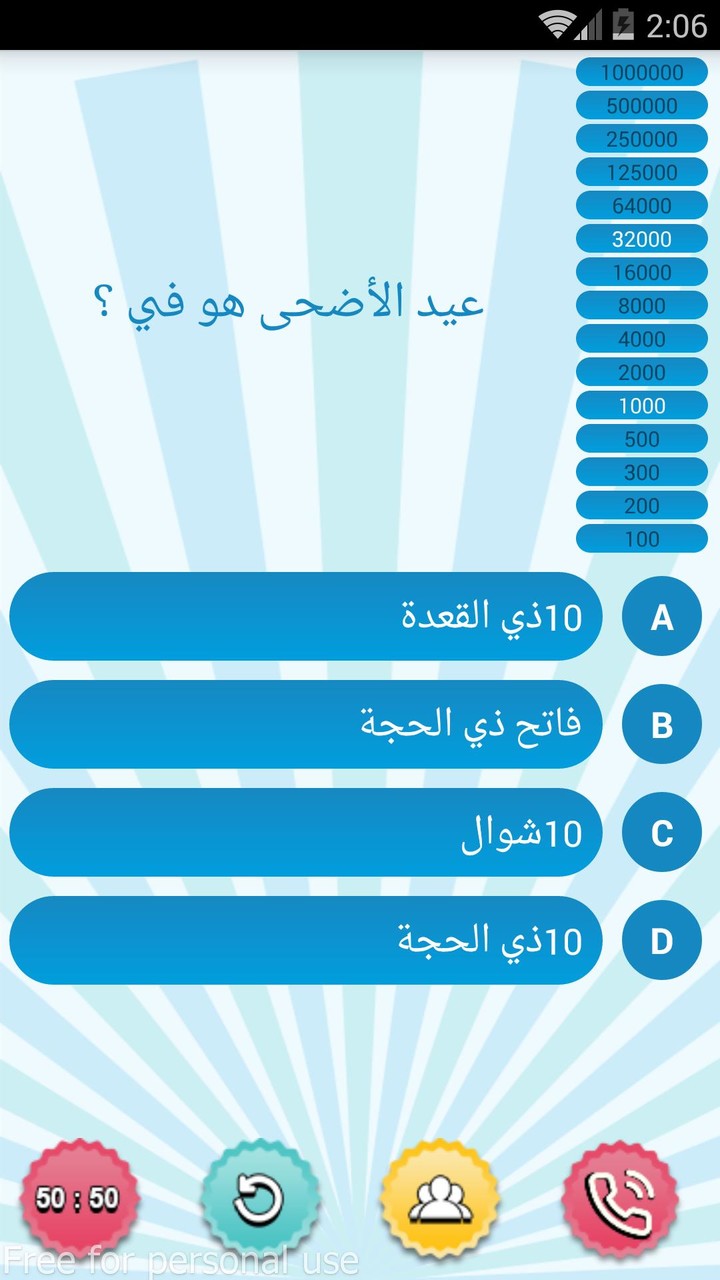Select answer A: ذي القعدة 10

[x=305, y=616]
